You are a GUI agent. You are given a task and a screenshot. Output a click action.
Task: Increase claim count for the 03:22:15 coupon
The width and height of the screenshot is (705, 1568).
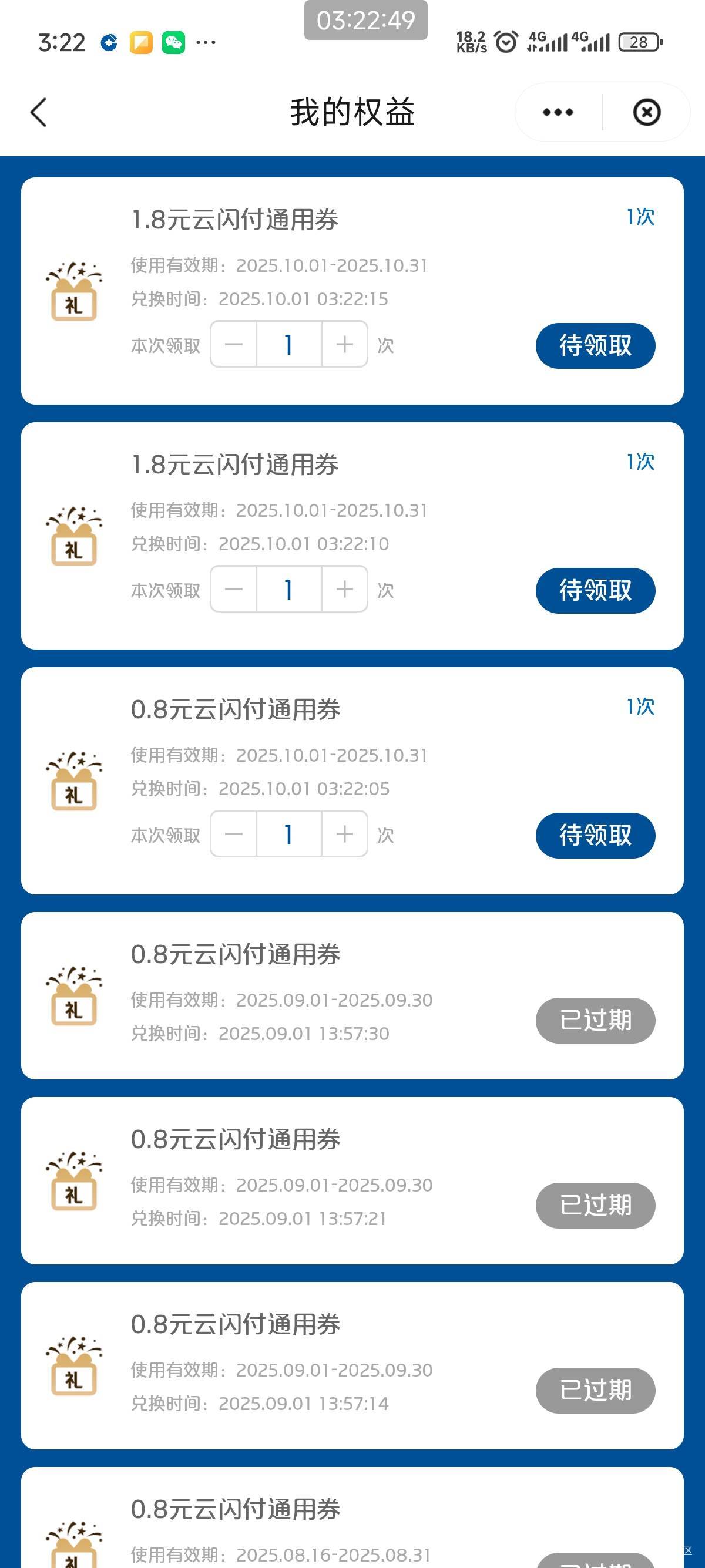tap(345, 345)
